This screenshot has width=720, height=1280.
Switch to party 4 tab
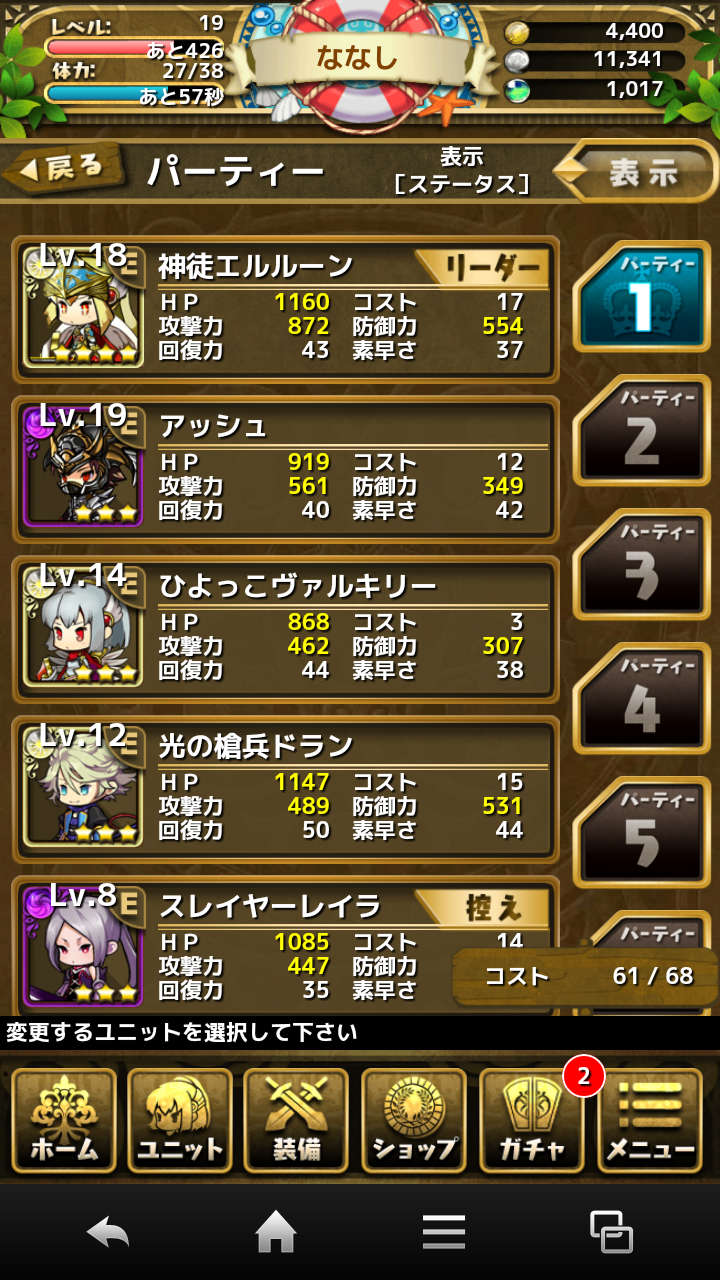pyautogui.click(x=642, y=699)
